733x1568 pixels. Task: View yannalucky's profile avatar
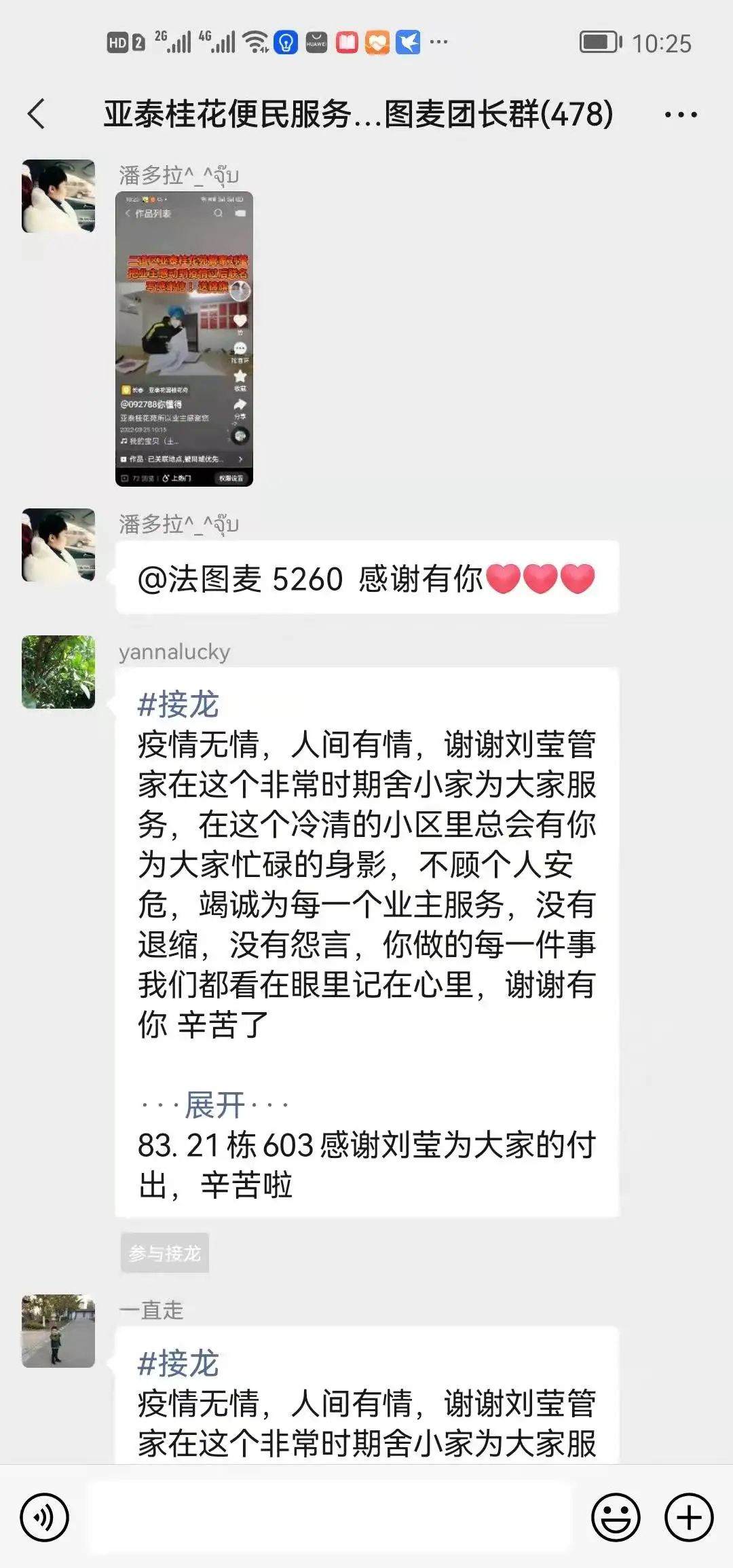[58, 672]
